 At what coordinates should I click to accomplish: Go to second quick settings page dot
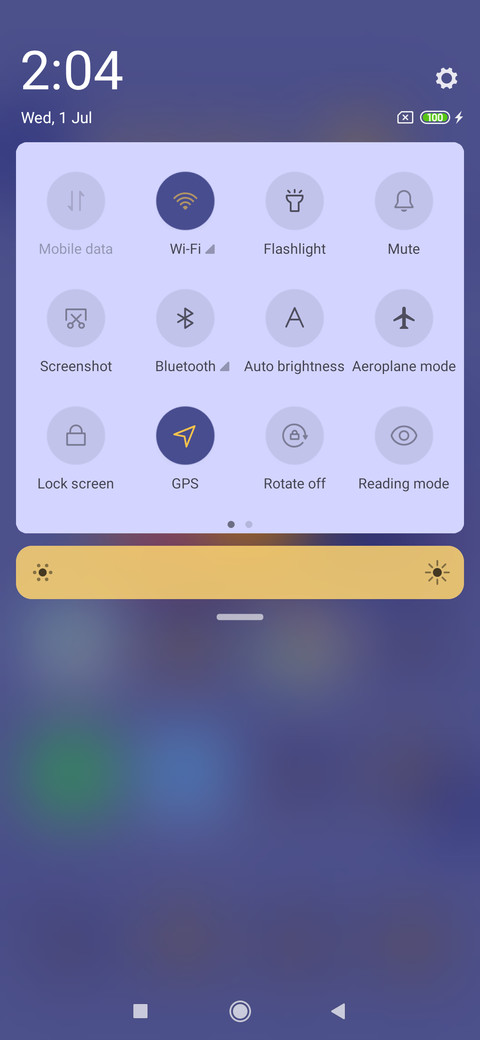[x=249, y=524]
